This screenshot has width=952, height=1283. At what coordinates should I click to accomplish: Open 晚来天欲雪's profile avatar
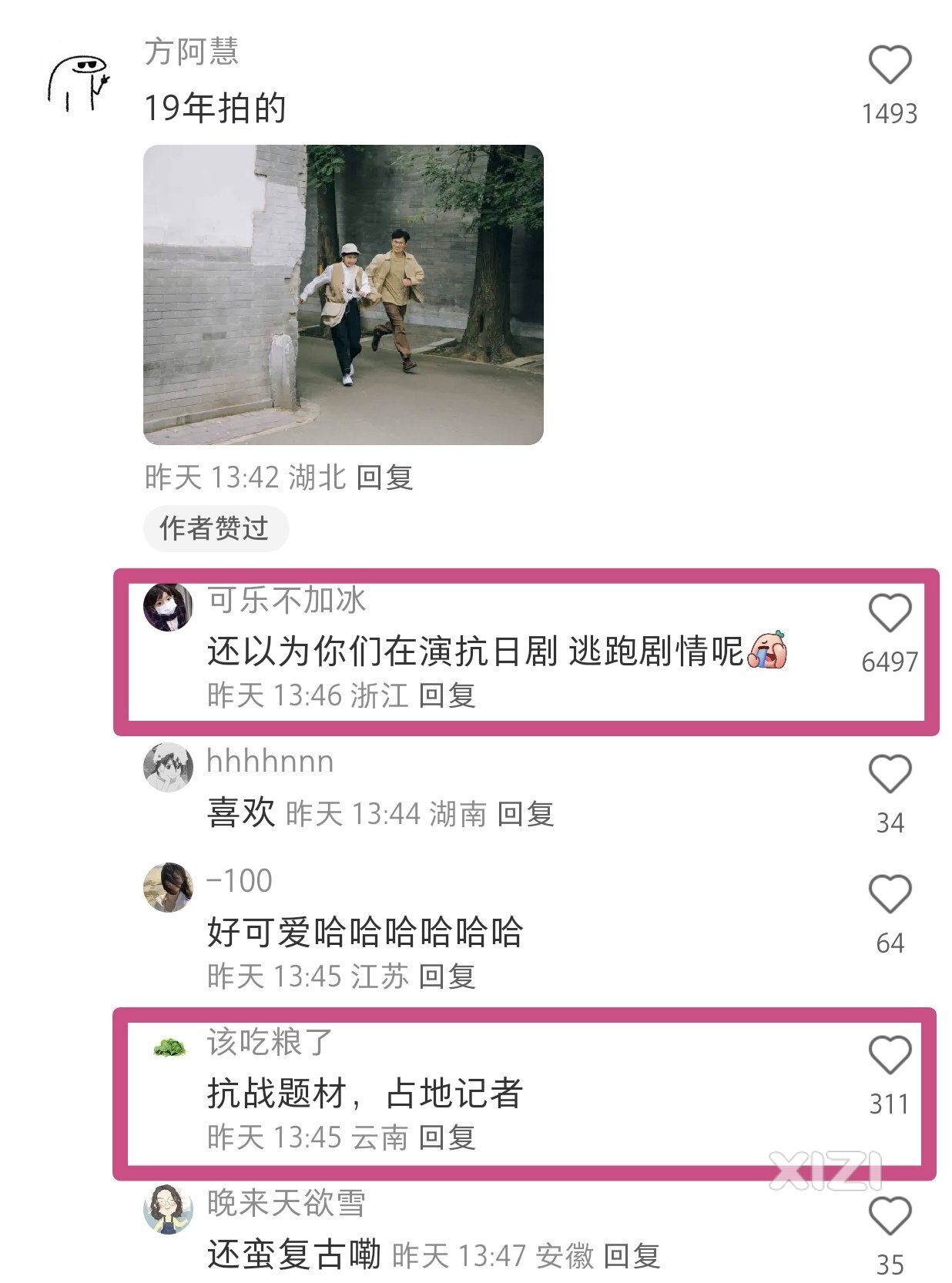[168, 1209]
